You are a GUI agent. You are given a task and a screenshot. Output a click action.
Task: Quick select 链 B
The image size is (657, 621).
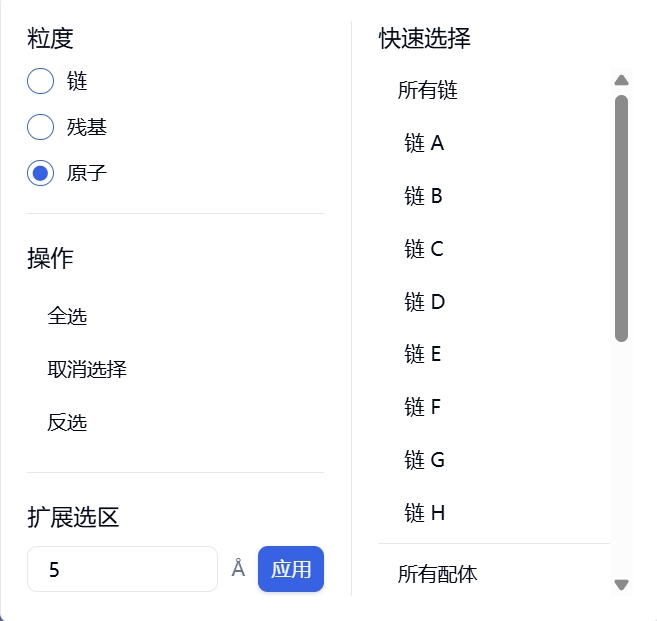click(x=424, y=196)
